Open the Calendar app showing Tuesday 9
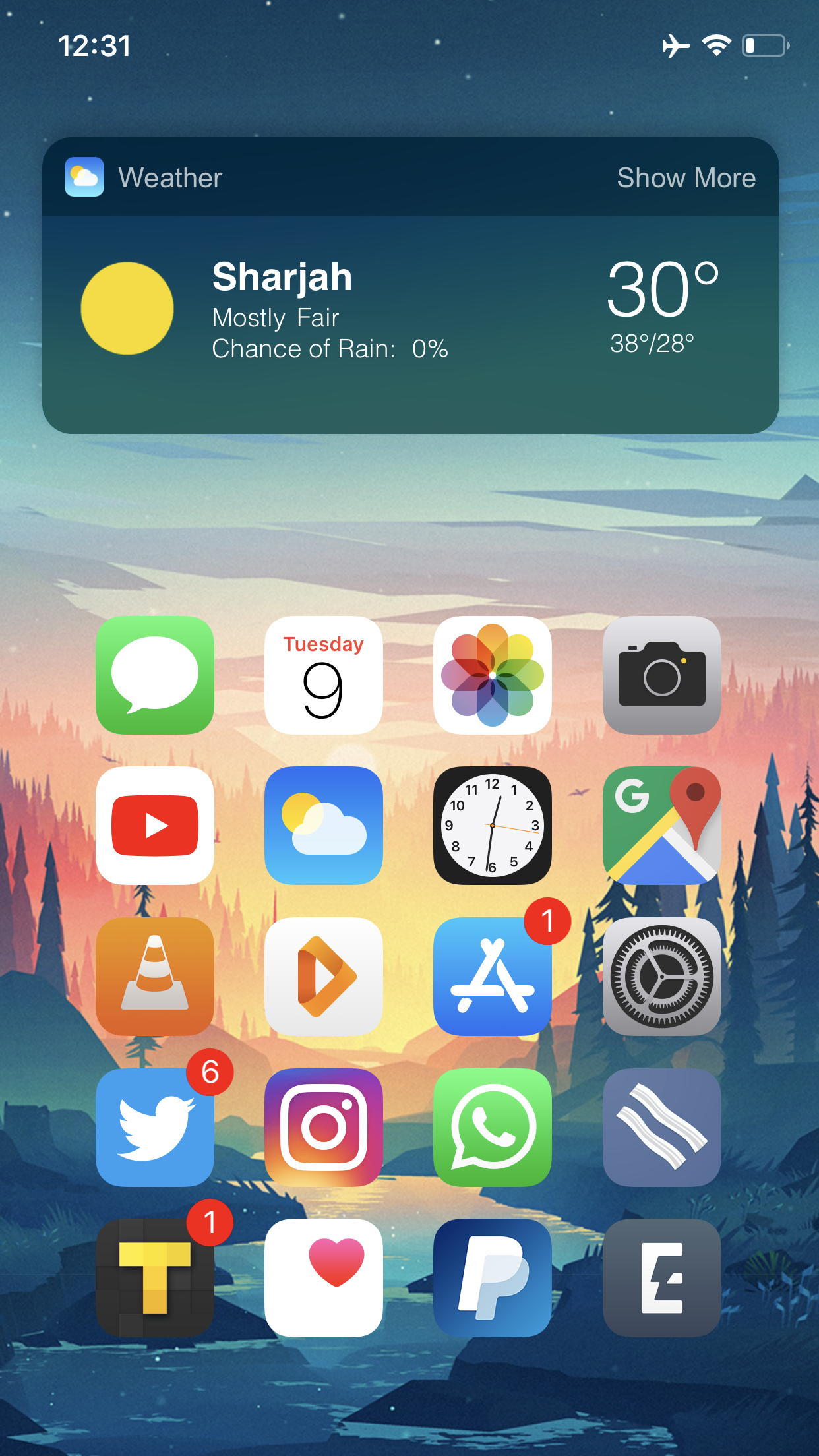The height and width of the screenshot is (1456, 819). point(324,675)
